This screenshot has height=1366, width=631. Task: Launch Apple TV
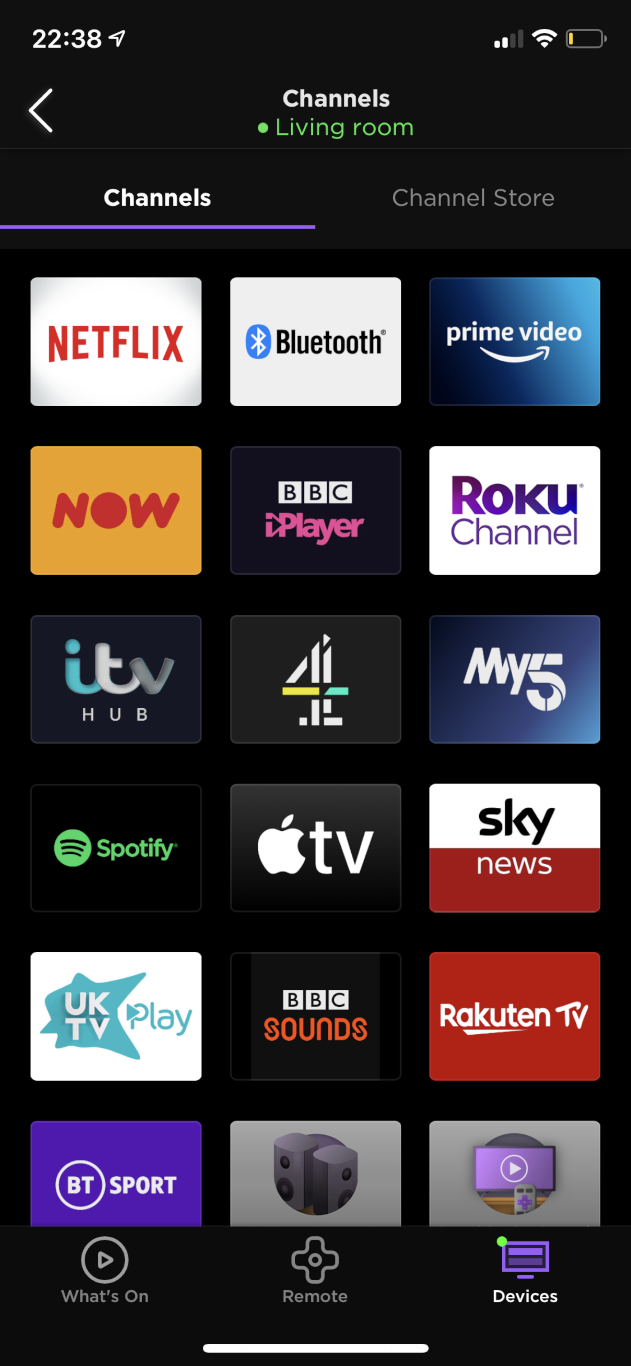pyautogui.click(x=315, y=848)
